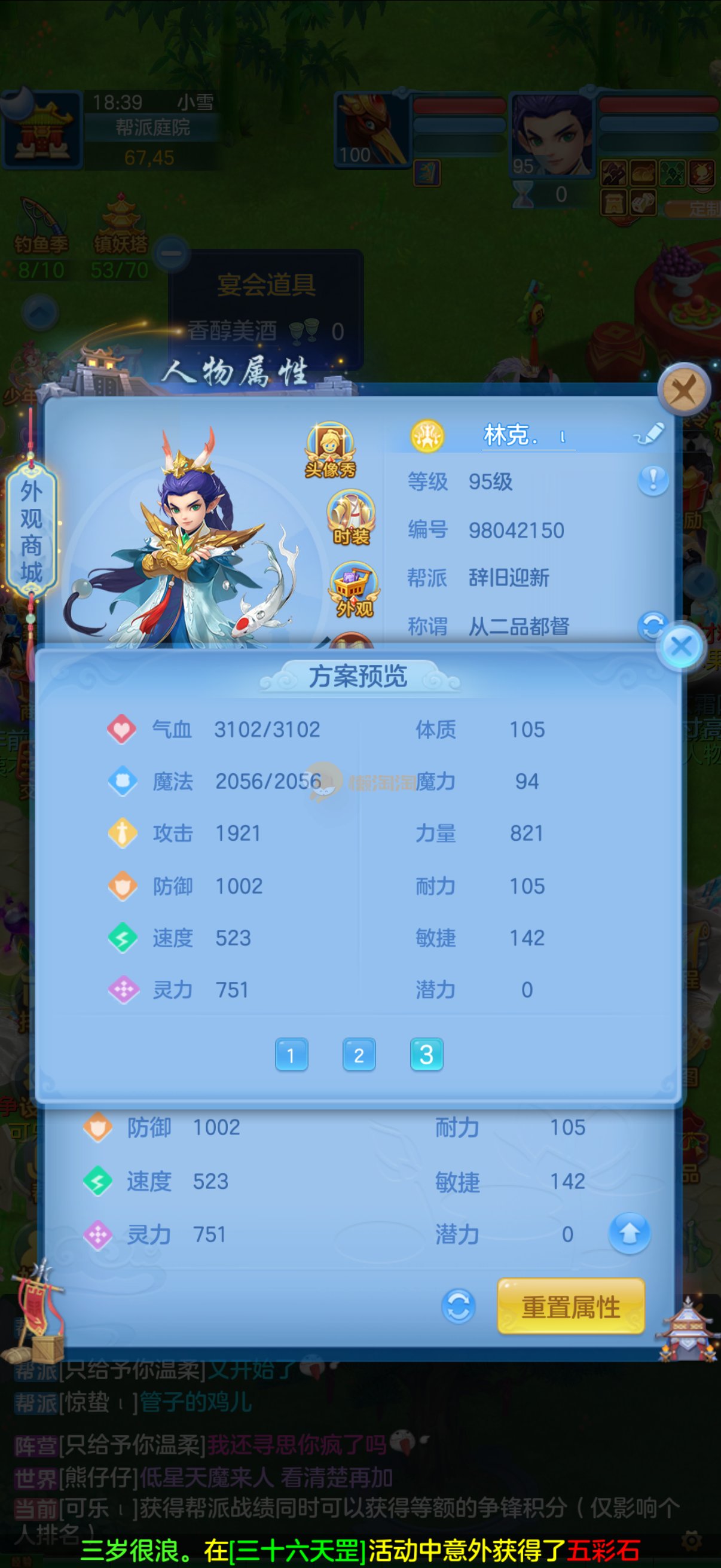
Task: Switch to attribute scheme 2
Action: [x=359, y=1055]
